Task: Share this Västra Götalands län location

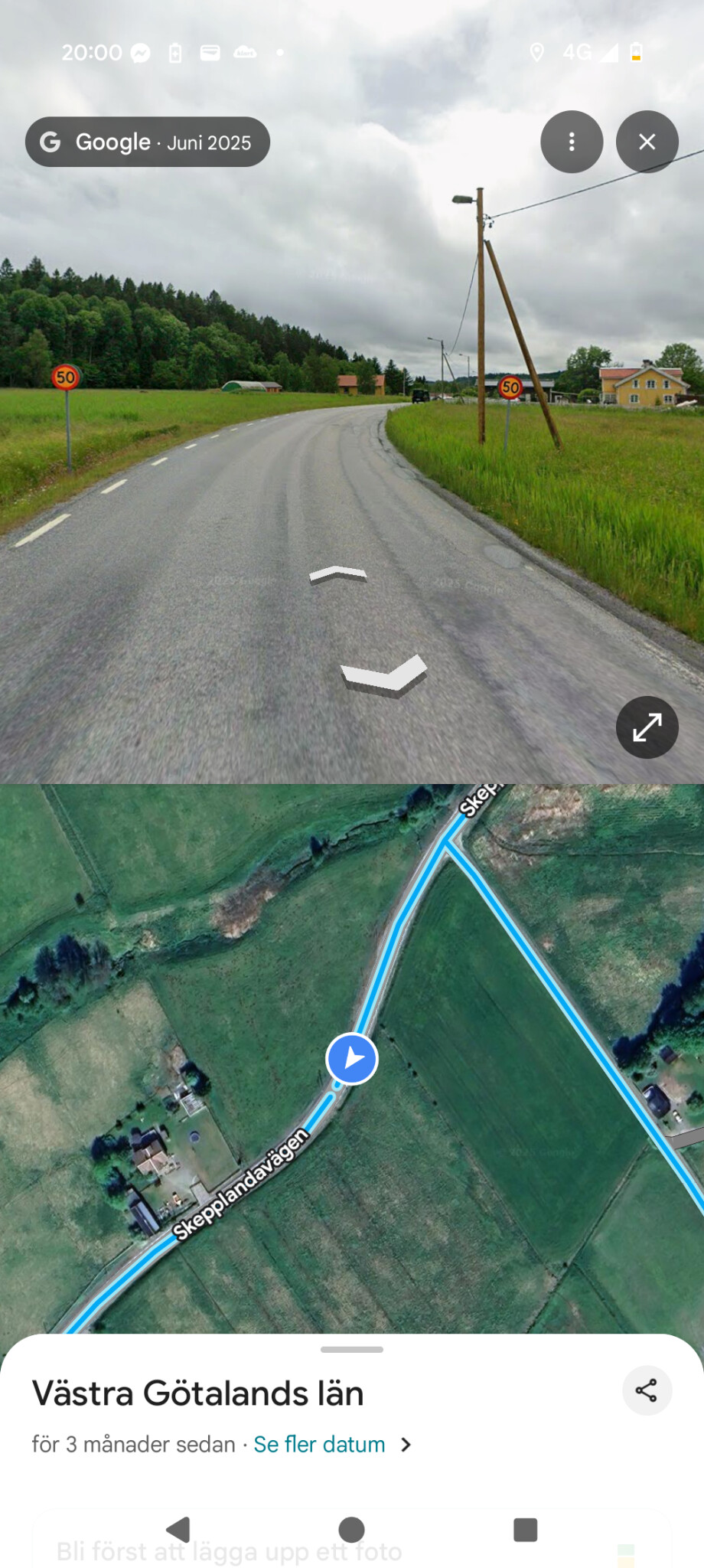Action: pyautogui.click(x=647, y=1390)
